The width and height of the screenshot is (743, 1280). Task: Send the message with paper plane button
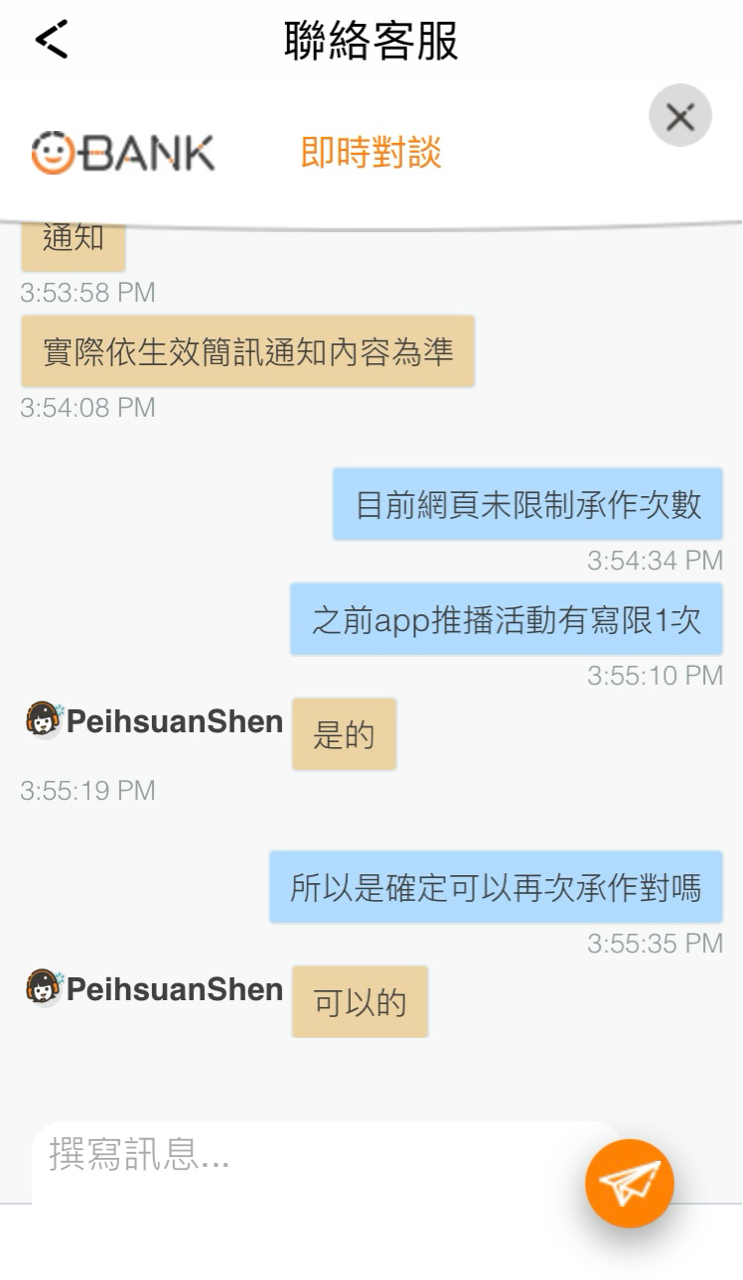coord(629,1183)
